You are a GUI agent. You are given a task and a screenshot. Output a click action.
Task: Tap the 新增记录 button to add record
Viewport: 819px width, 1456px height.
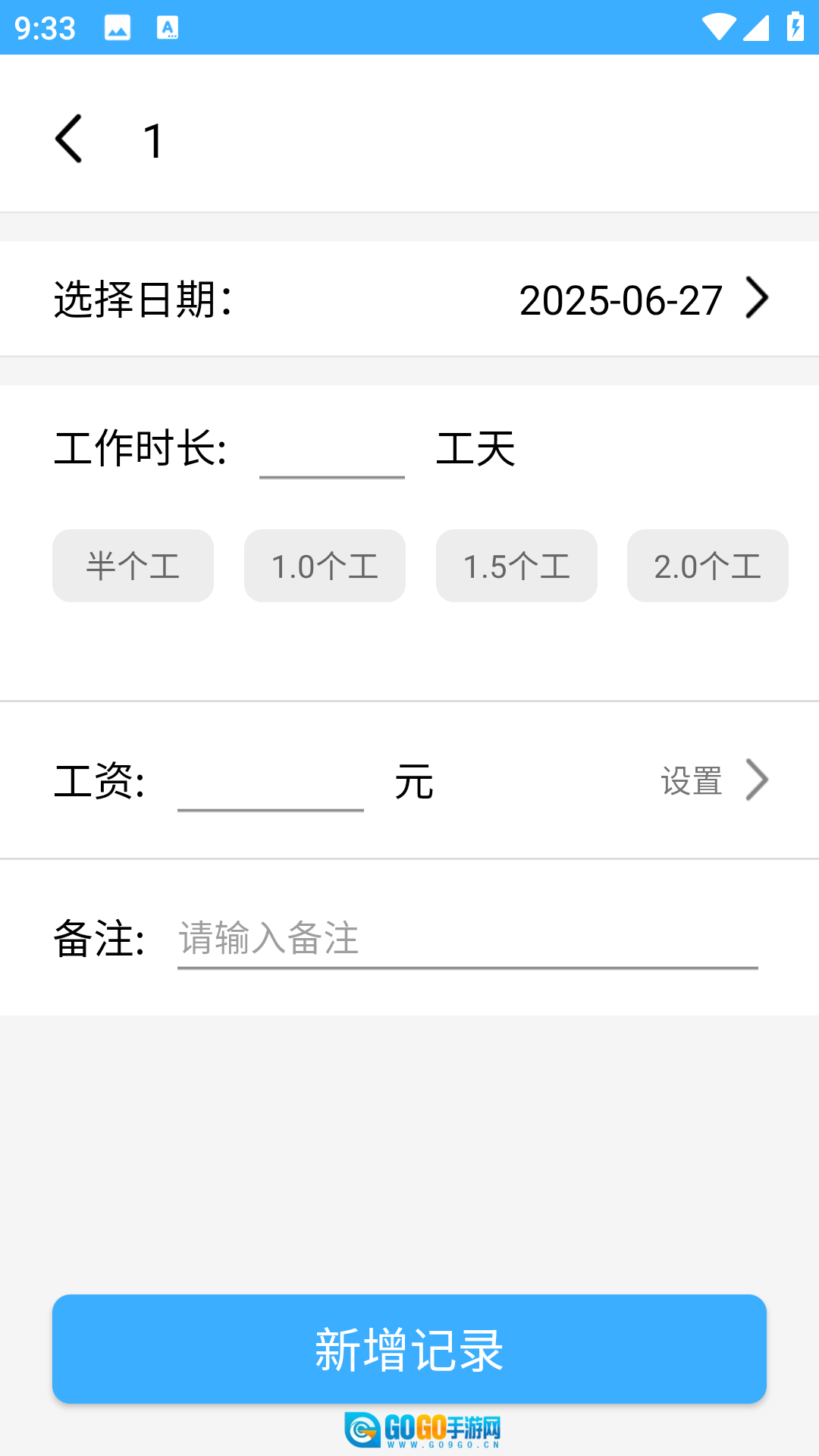pyautogui.click(x=409, y=1349)
